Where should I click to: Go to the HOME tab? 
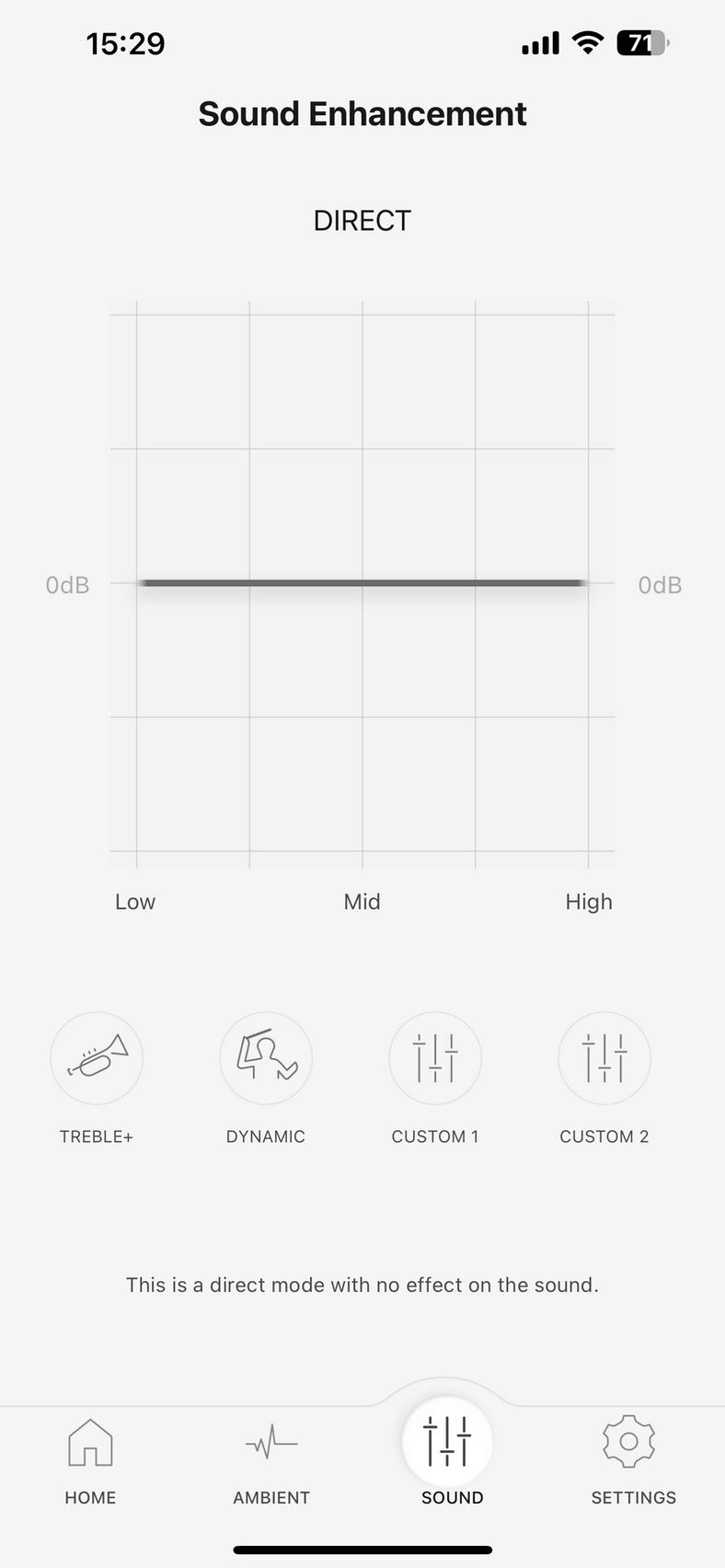[x=90, y=1461]
